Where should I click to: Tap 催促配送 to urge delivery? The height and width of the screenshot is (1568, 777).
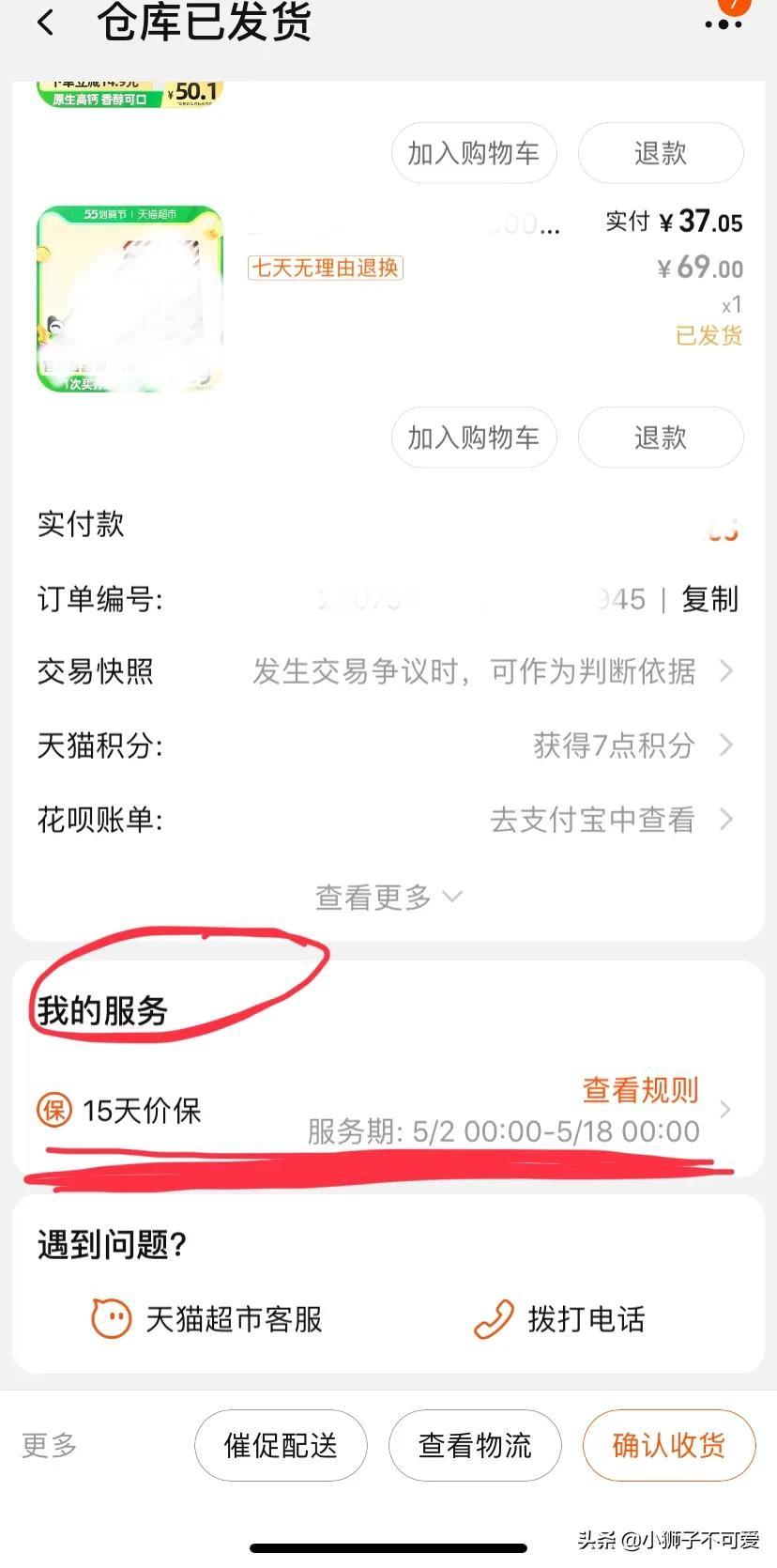281,1445
